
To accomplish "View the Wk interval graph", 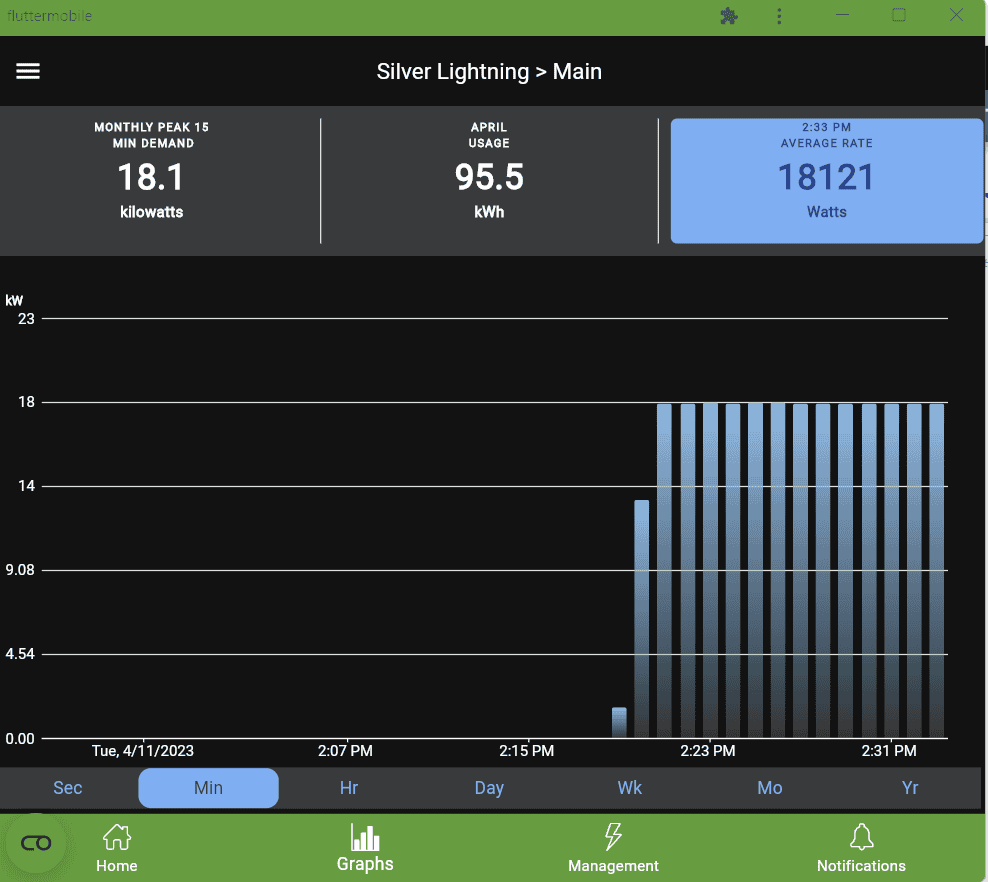I will pyautogui.click(x=630, y=788).
